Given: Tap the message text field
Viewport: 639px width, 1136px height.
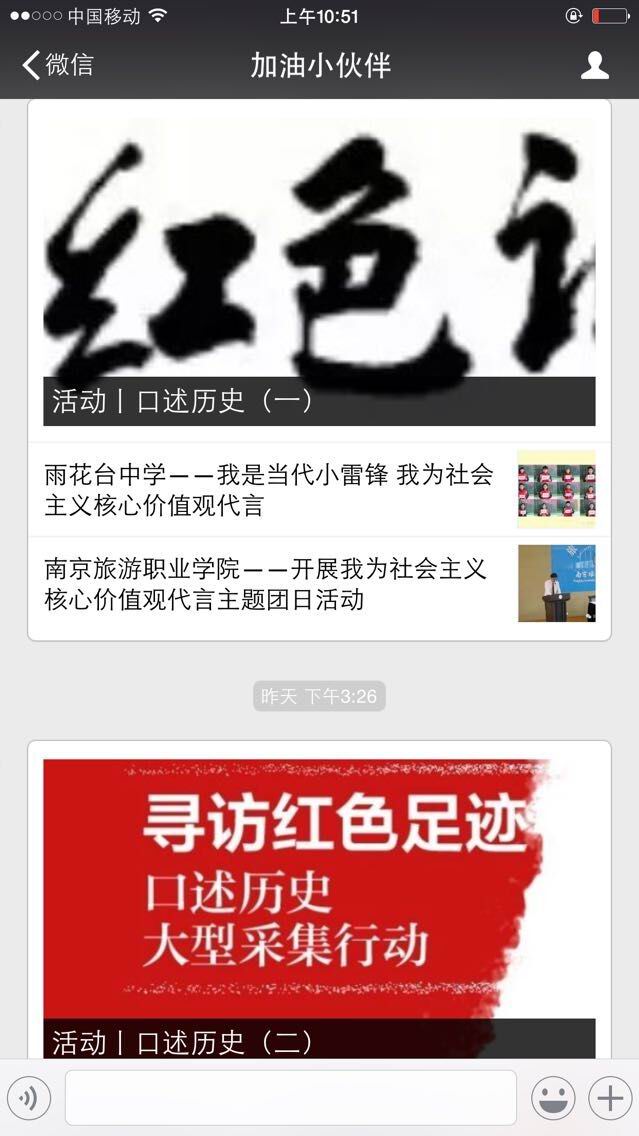Looking at the screenshot, I should pos(290,1098).
